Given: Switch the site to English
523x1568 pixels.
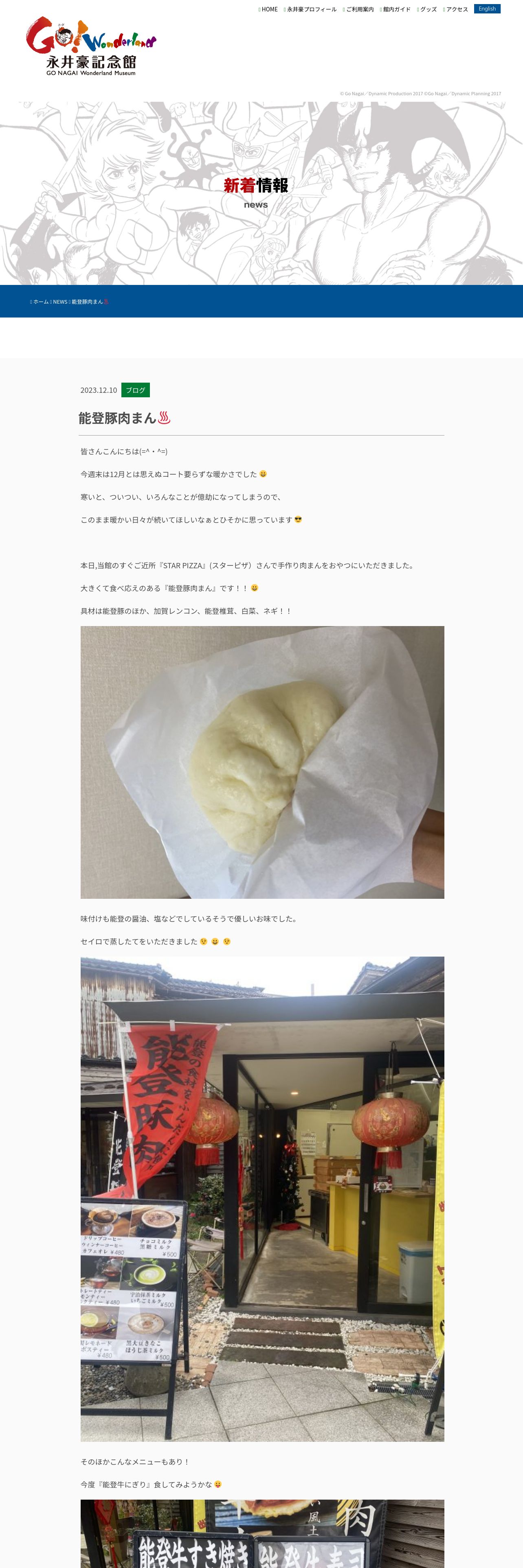Looking at the screenshot, I should (x=487, y=9).
